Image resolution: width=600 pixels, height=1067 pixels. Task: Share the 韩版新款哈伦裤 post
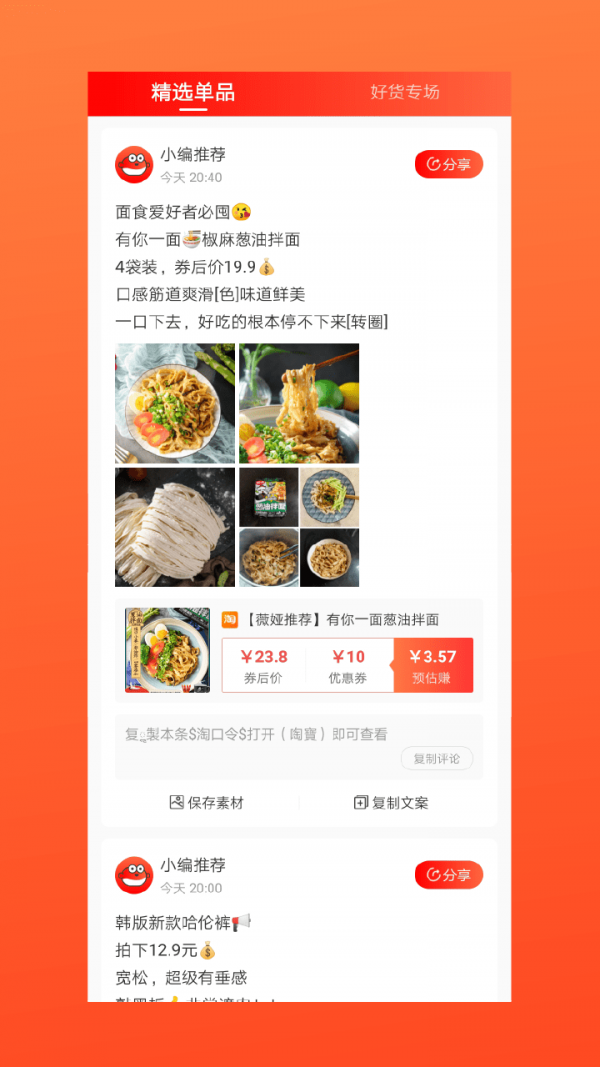[x=448, y=875]
